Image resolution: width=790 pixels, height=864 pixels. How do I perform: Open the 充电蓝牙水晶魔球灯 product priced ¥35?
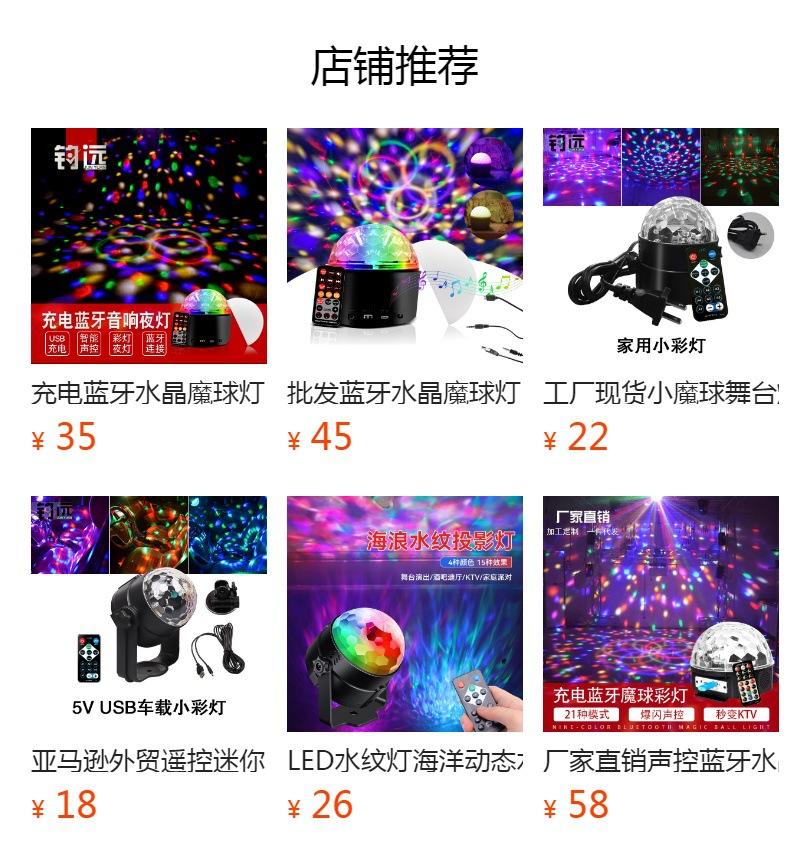[148, 246]
